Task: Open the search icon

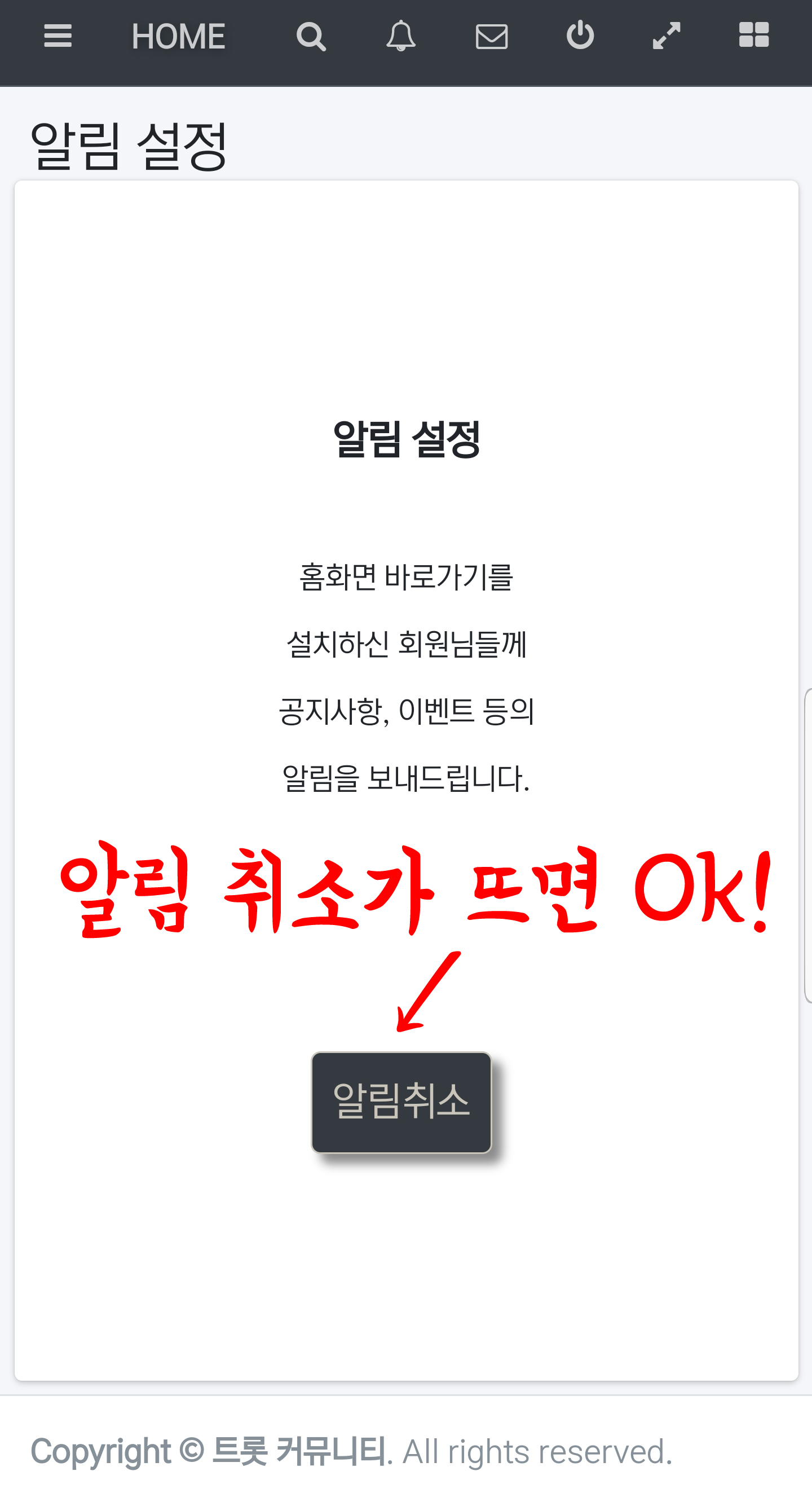Action: 311,37
